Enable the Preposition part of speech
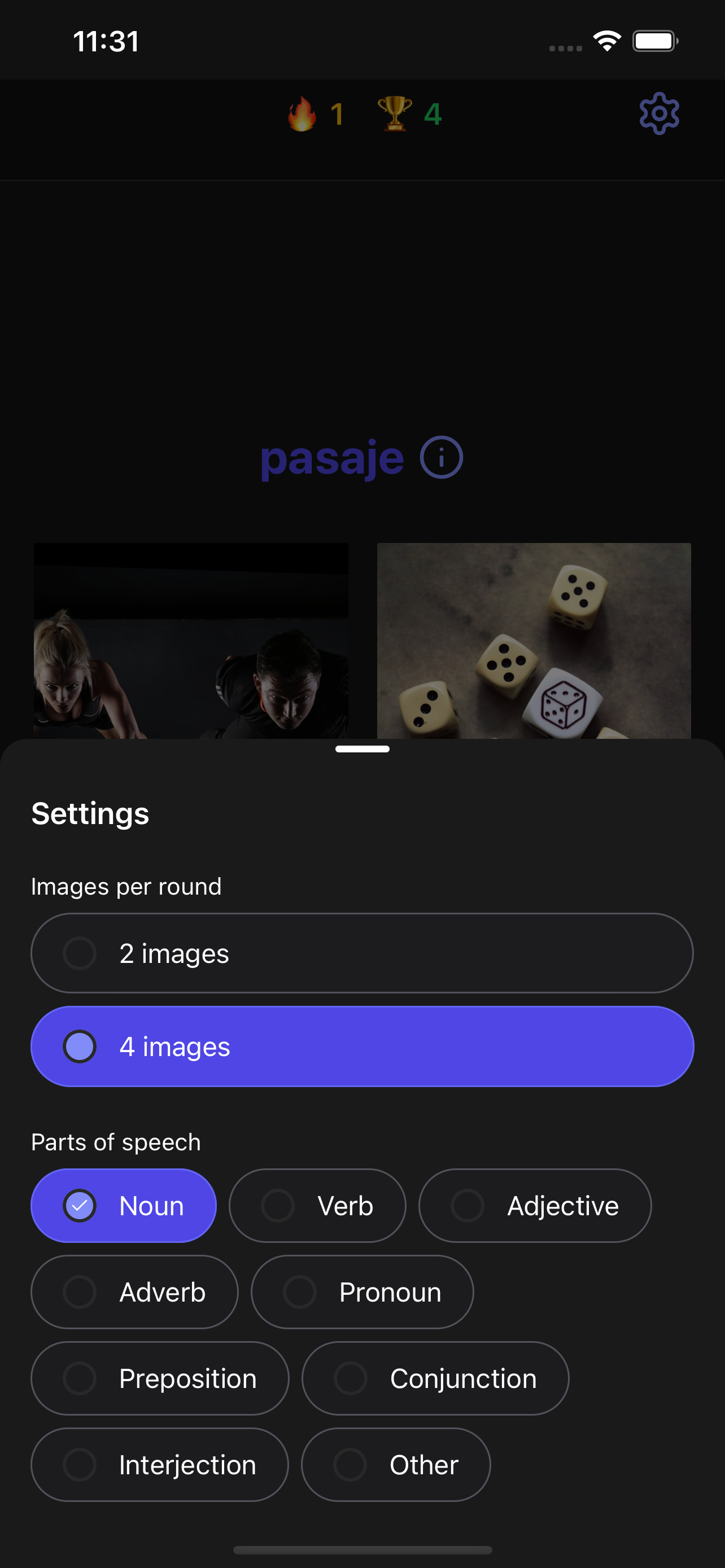Viewport: 725px width, 1568px height. click(159, 1379)
